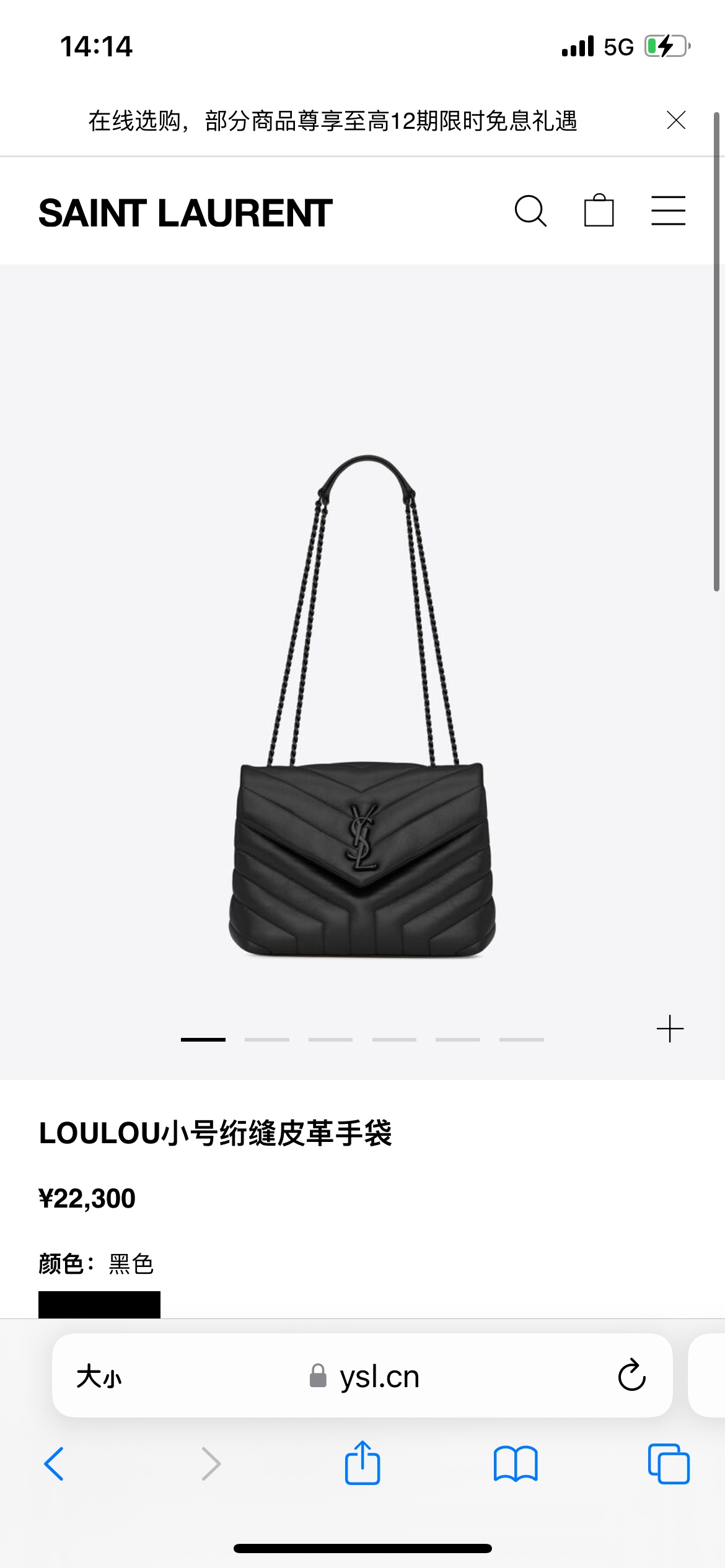Open the page size 大小 menu

click(99, 1377)
